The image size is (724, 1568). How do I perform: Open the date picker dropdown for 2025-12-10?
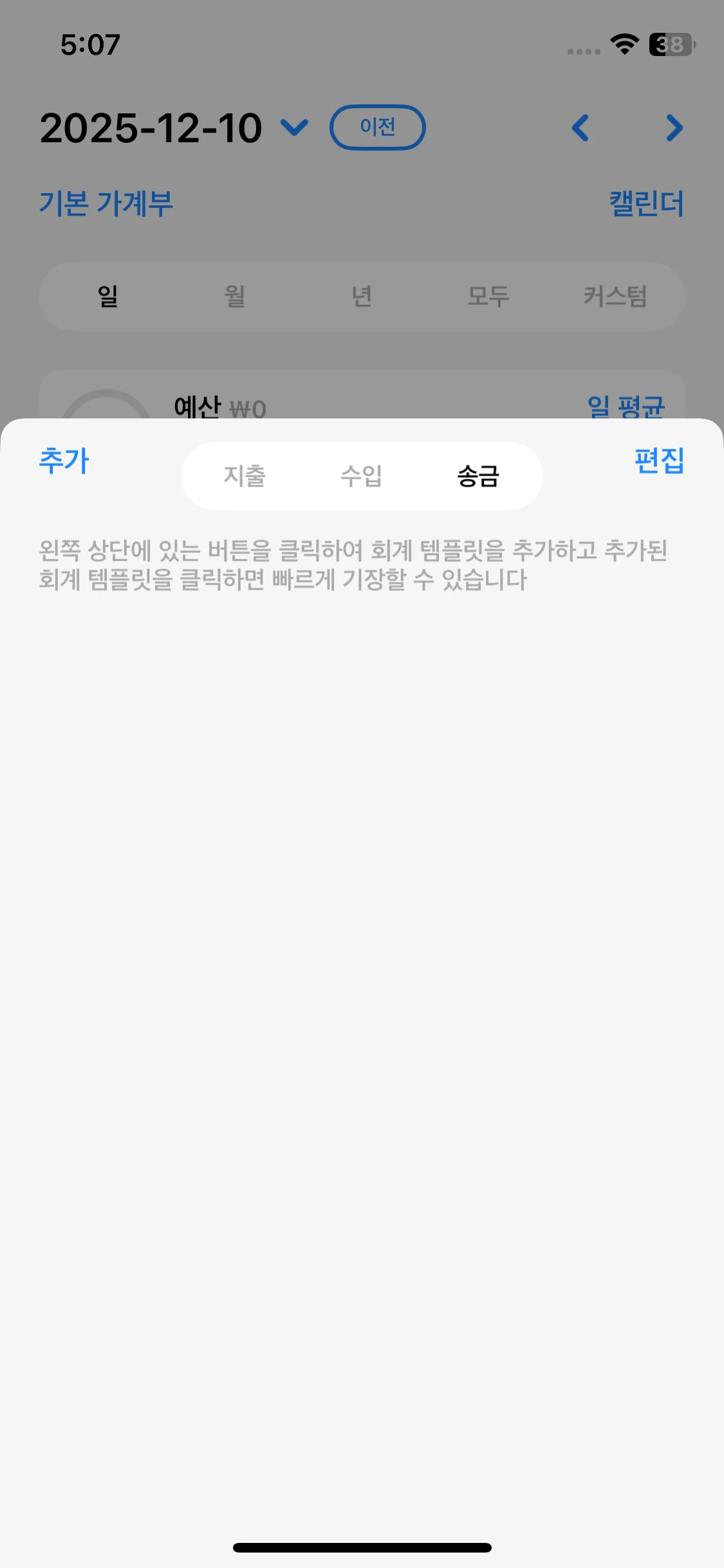click(x=293, y=127)
